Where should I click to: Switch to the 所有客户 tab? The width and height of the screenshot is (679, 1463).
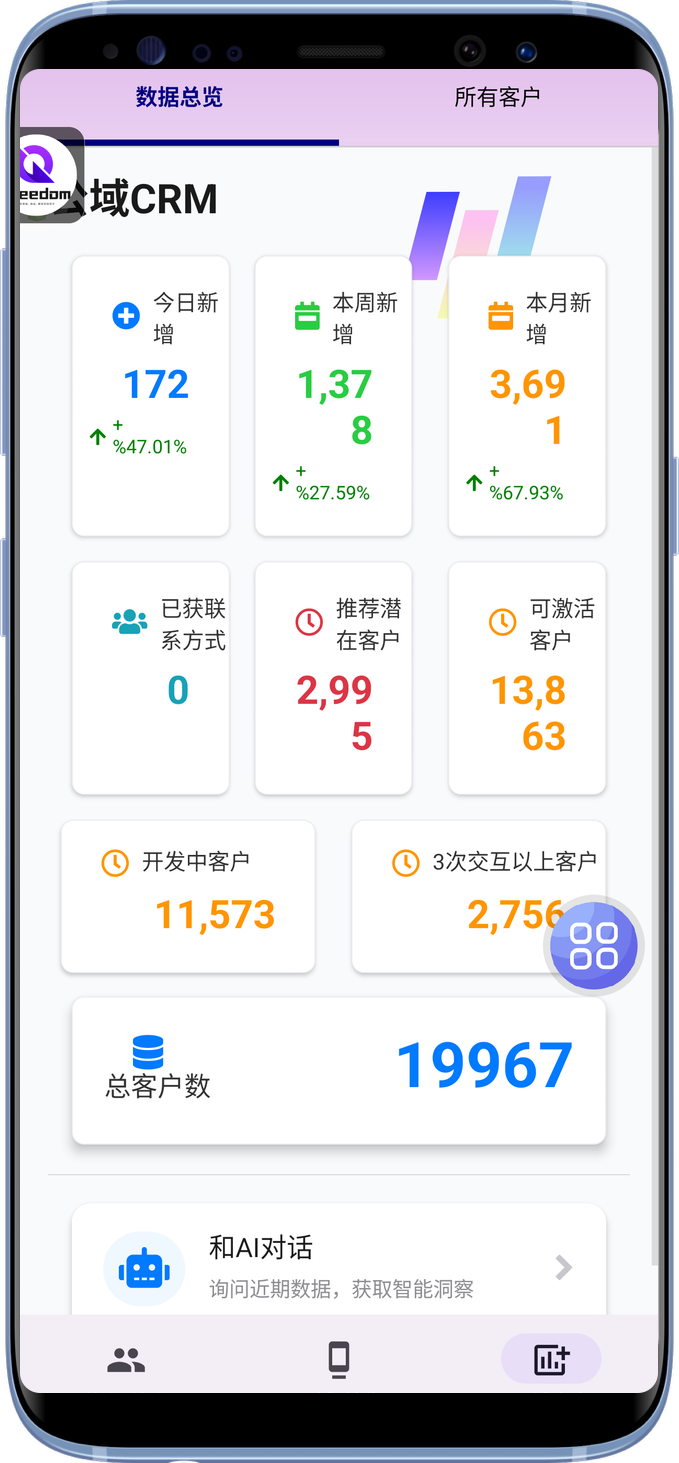[497, 98]
